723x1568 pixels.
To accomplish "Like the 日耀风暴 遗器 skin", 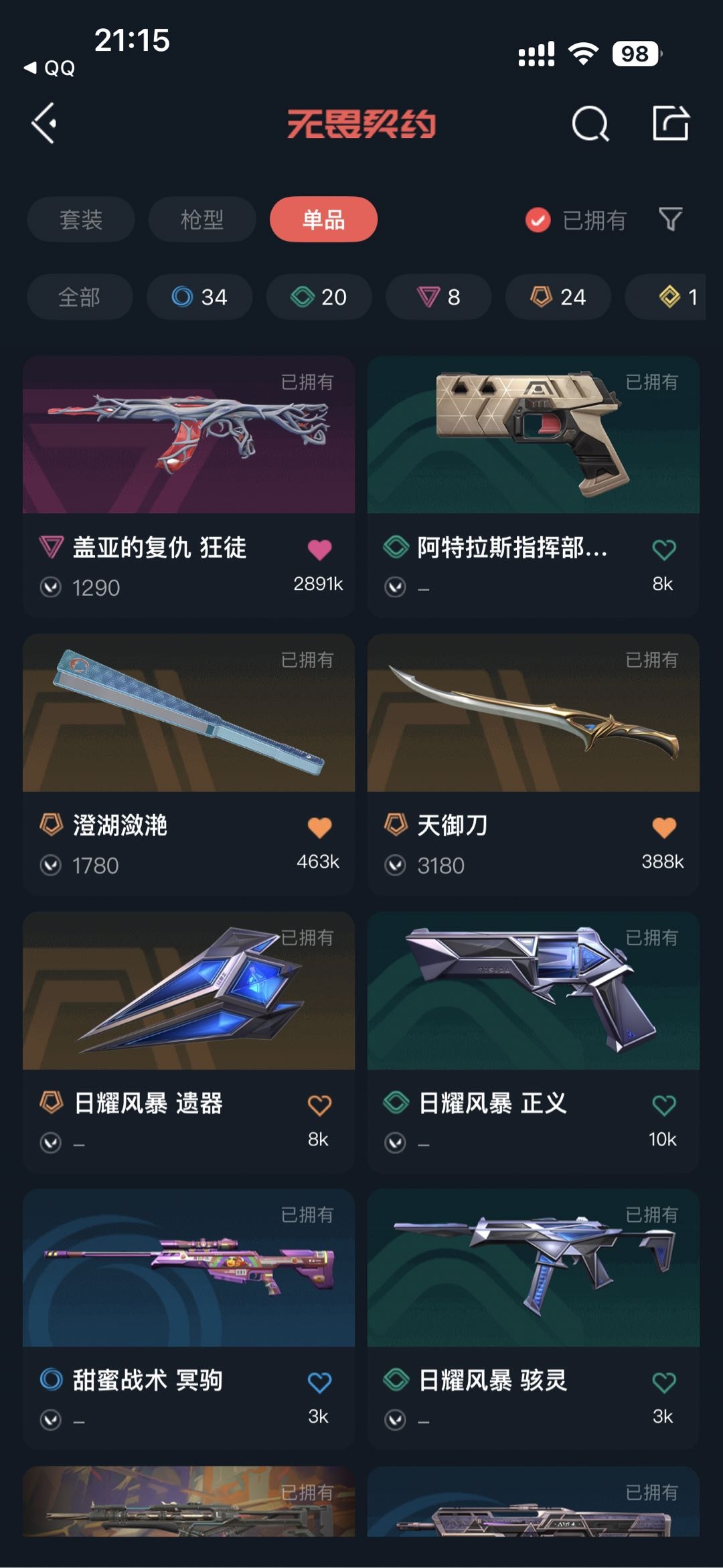I will (x=319, y=1105).
